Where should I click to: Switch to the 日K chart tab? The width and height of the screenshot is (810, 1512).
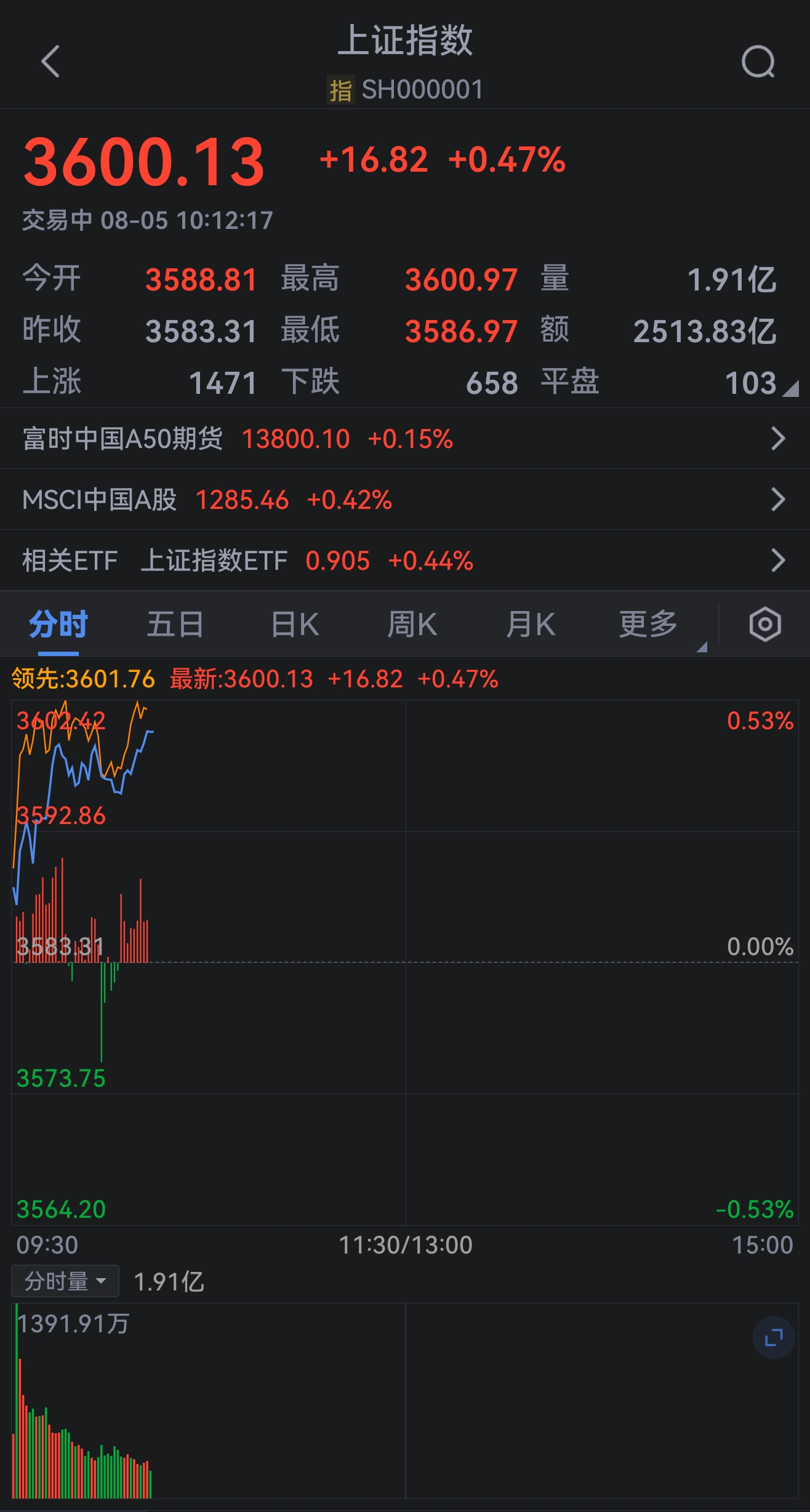point(295,625)
